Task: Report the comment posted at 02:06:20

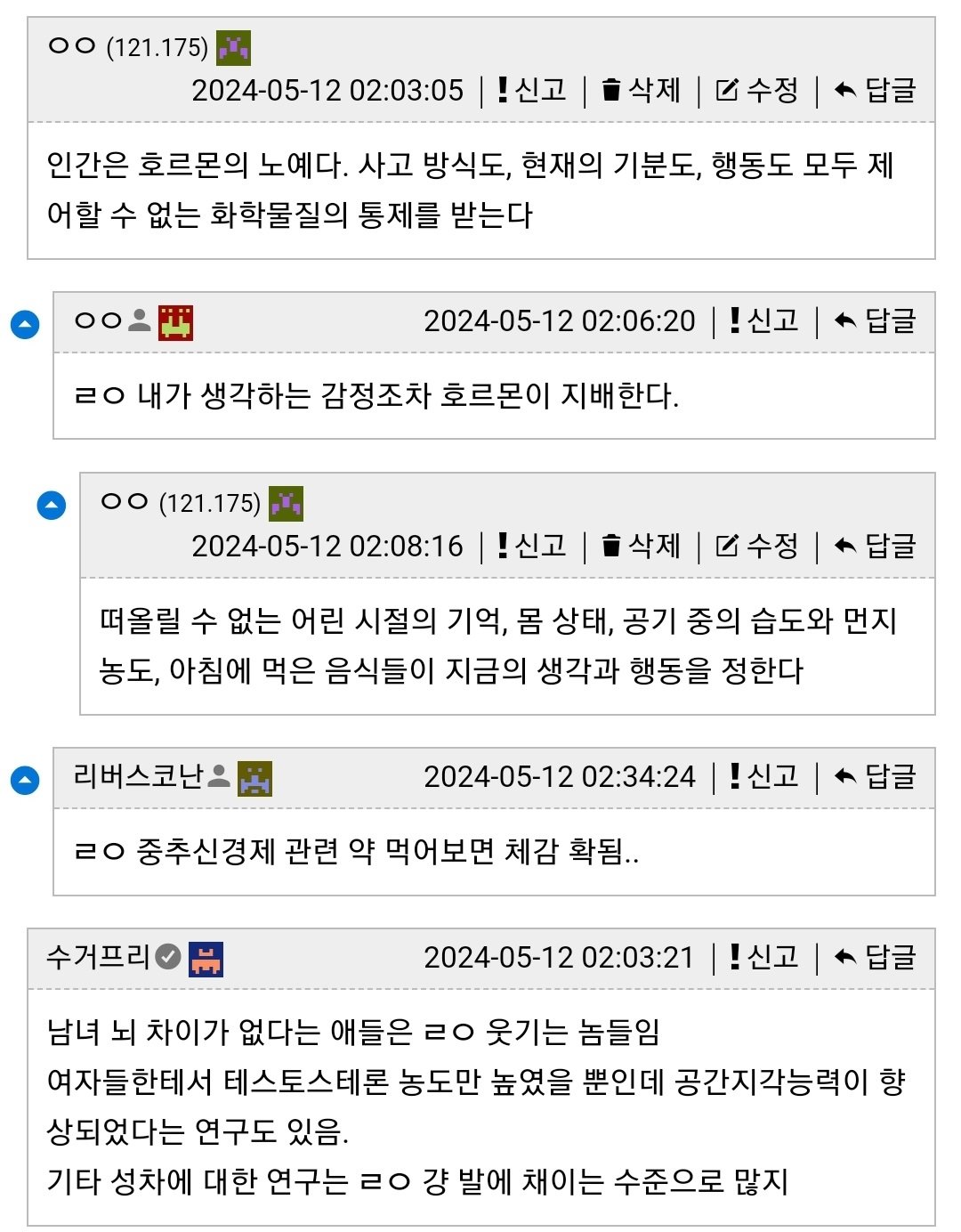Action: (763, 320)
